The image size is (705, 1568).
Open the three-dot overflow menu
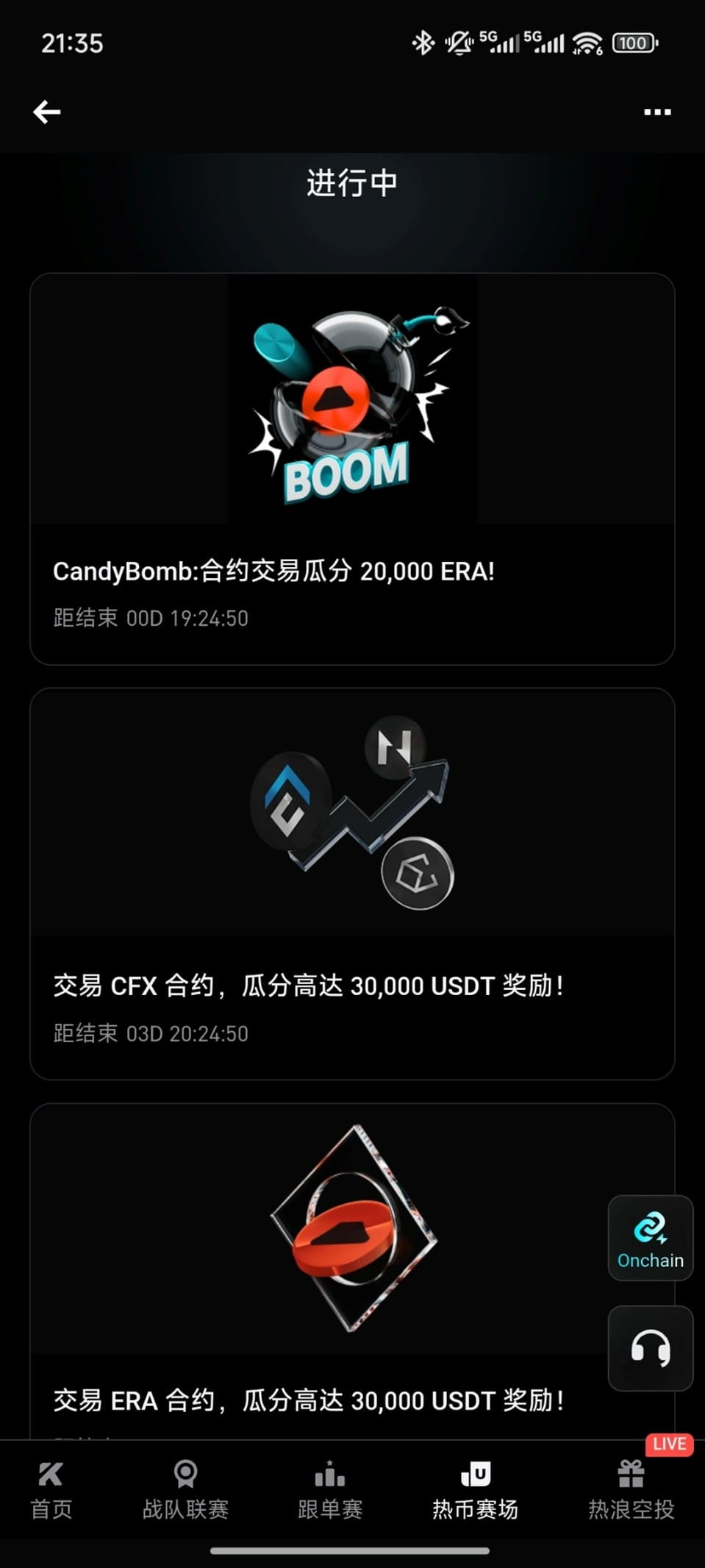[656, 112]
